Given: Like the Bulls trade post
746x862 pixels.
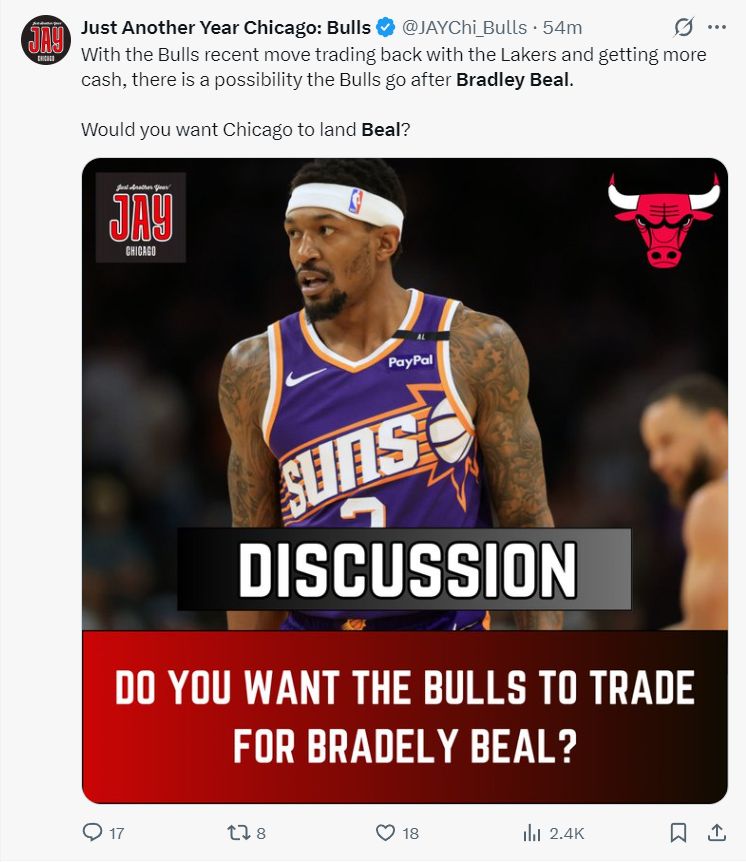Looking at the screenshot, I should tap(385, 832).
